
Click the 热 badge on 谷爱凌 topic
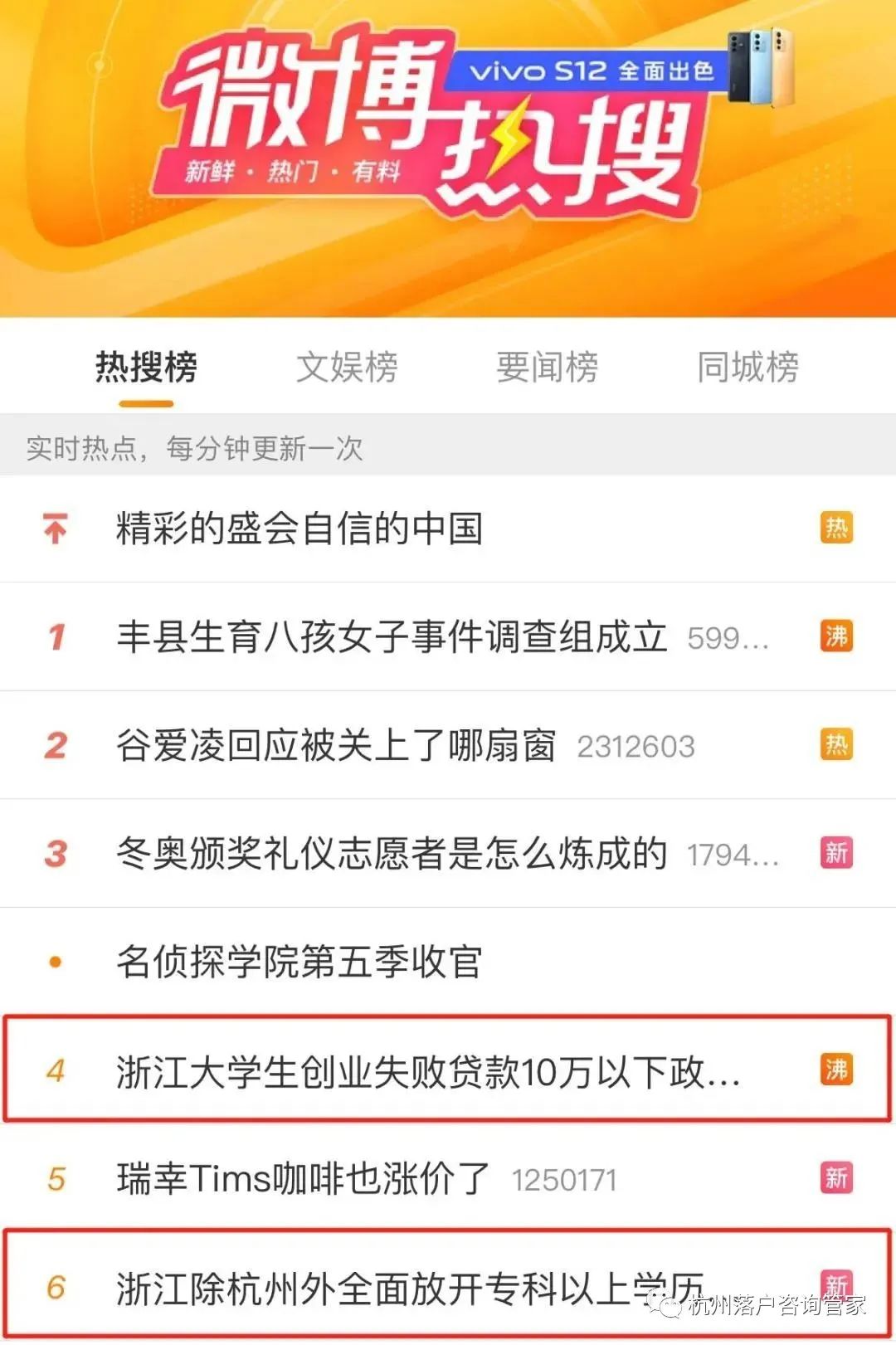pyautogui.click(x=838, y=744)
